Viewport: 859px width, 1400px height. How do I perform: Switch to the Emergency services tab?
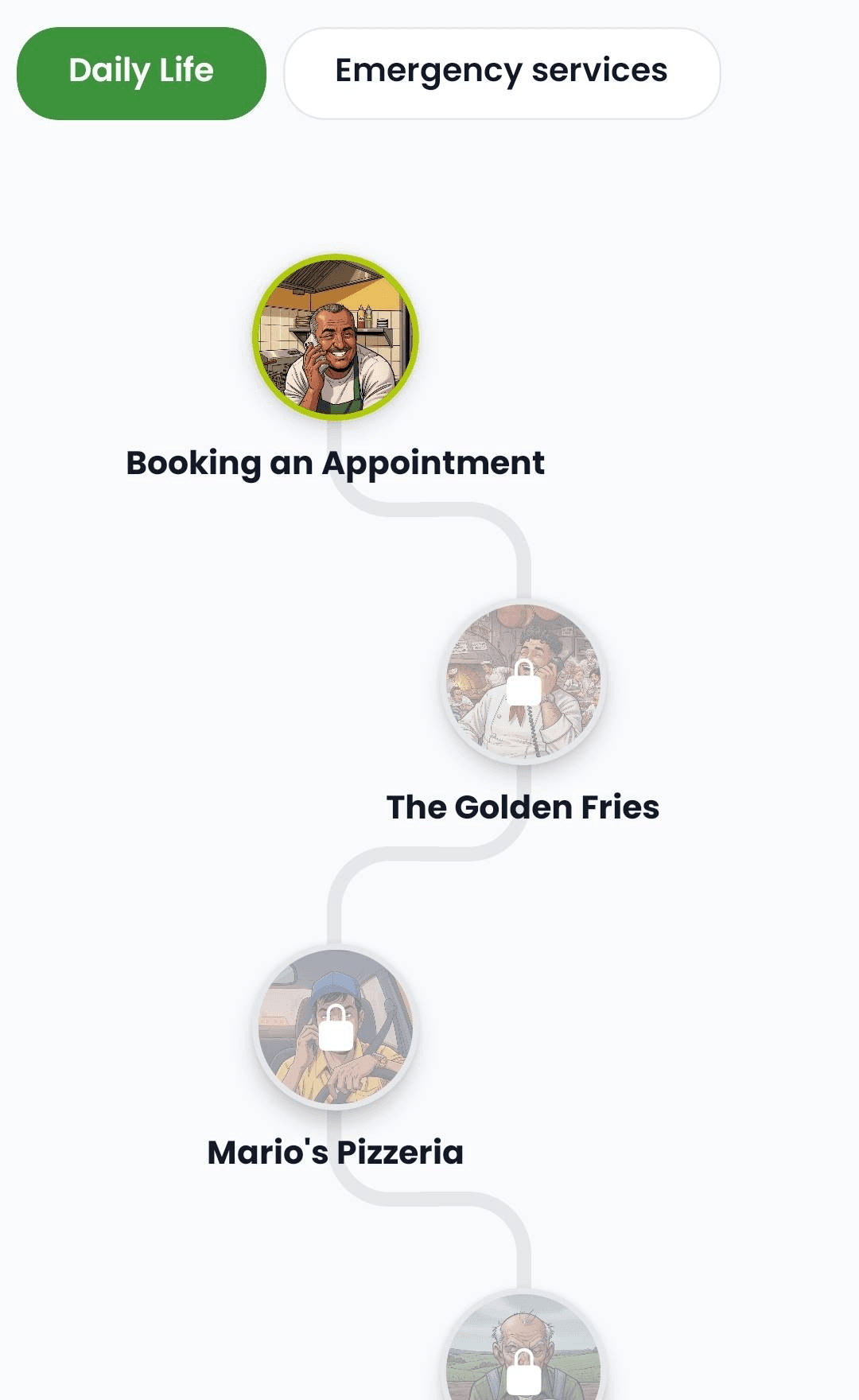click(502, 73)
